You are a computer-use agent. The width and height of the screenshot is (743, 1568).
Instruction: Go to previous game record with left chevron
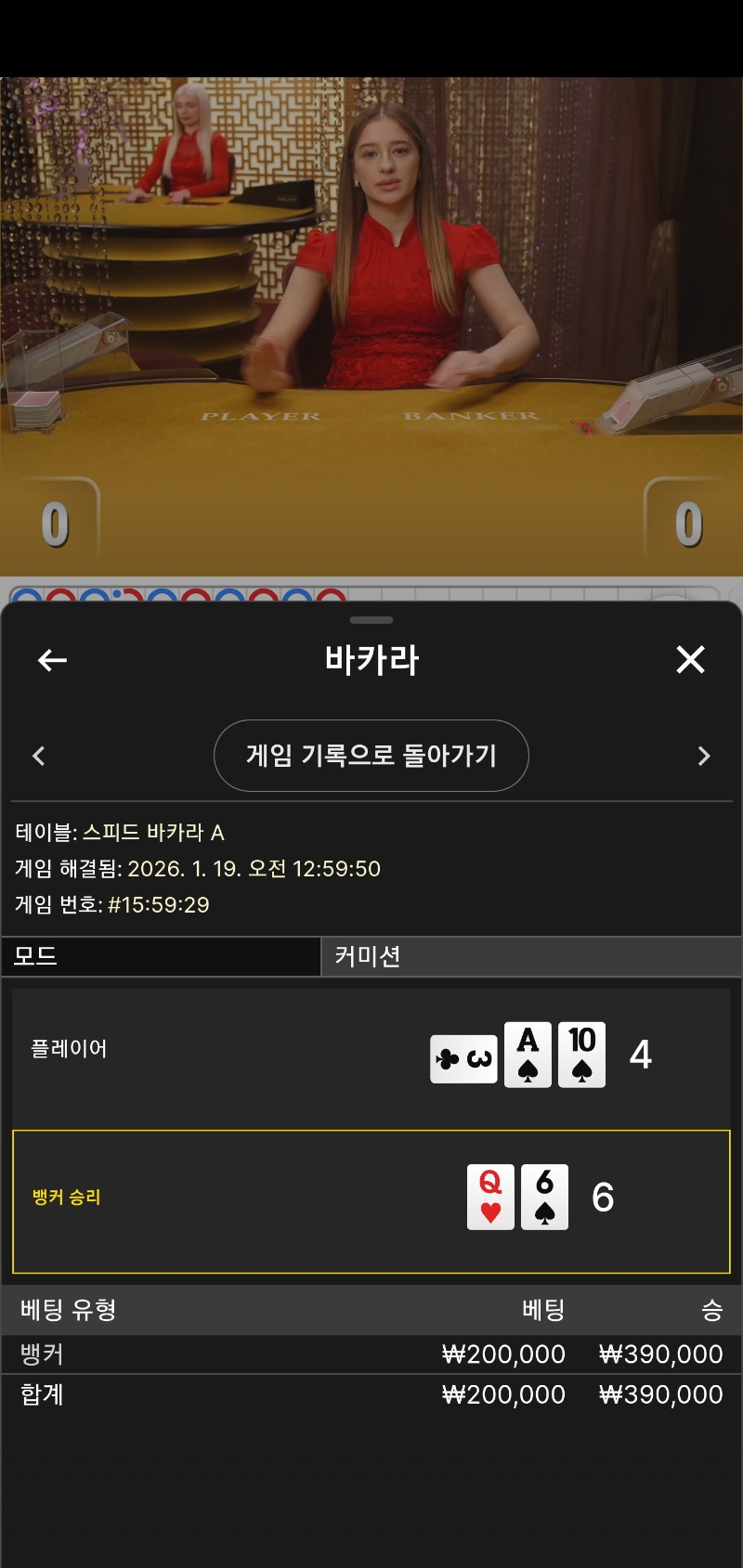(x=39, y=756)
